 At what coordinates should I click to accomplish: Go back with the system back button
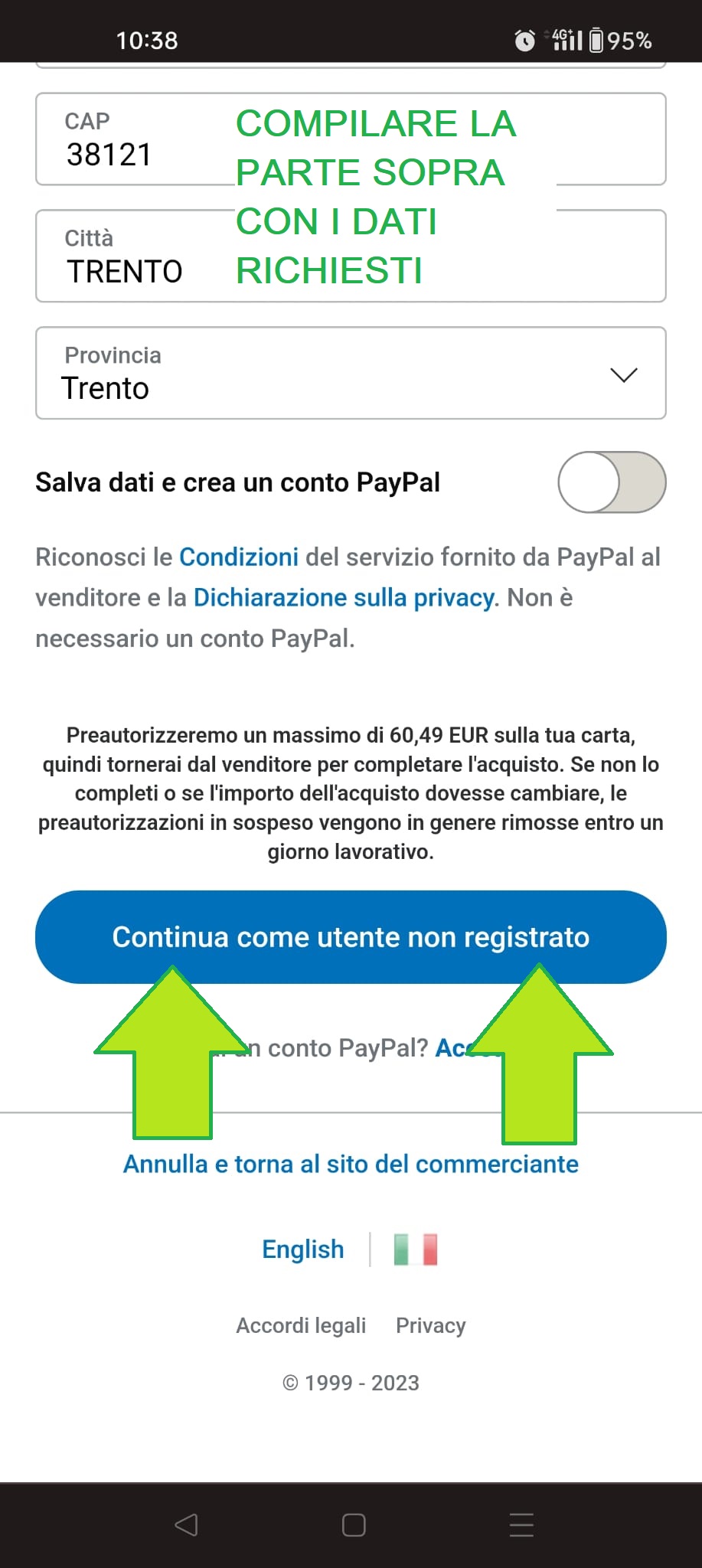[x=186, y=1525]
